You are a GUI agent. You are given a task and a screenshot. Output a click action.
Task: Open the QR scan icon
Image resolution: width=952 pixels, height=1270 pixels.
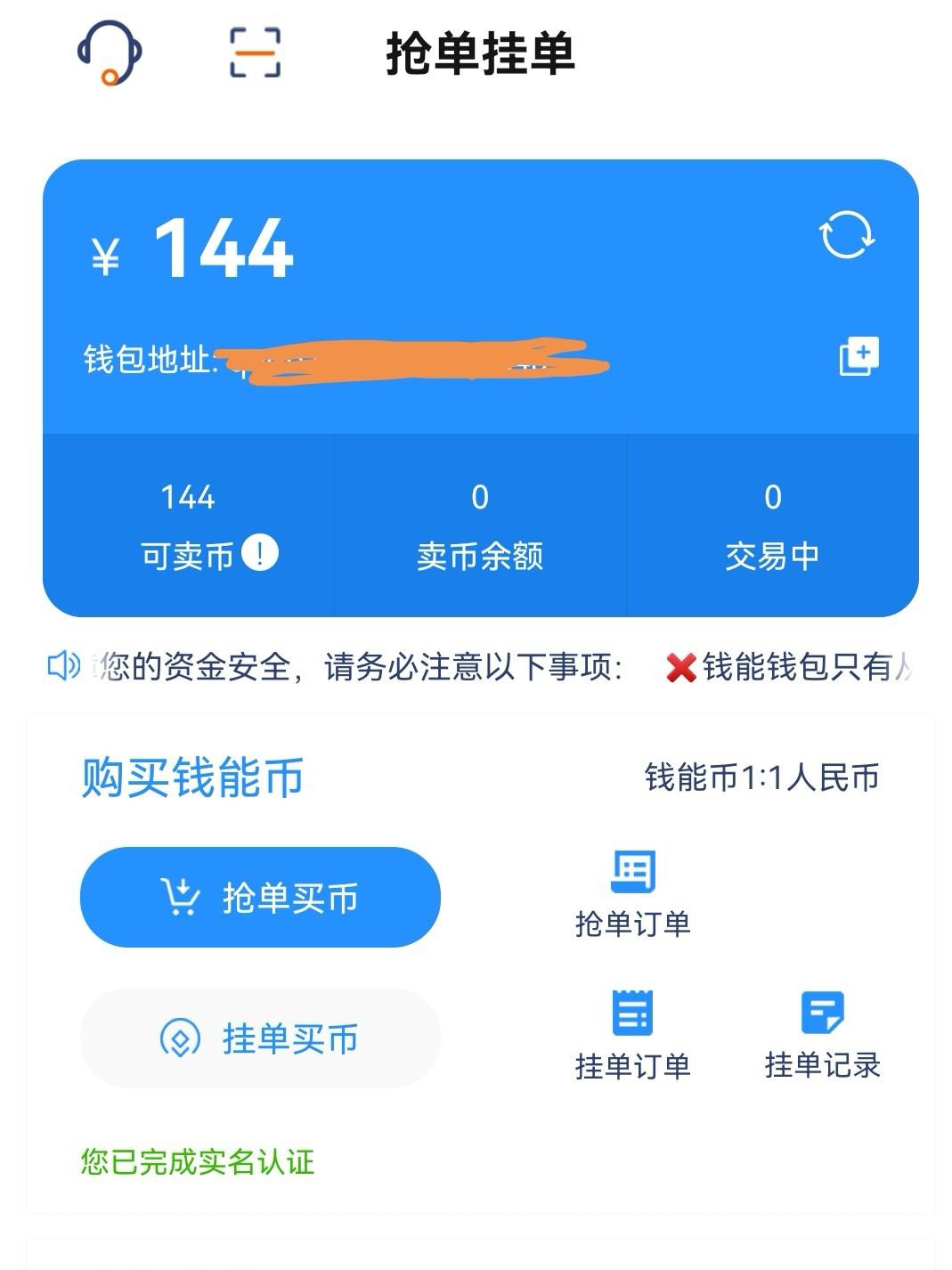(x=255, y=53)
